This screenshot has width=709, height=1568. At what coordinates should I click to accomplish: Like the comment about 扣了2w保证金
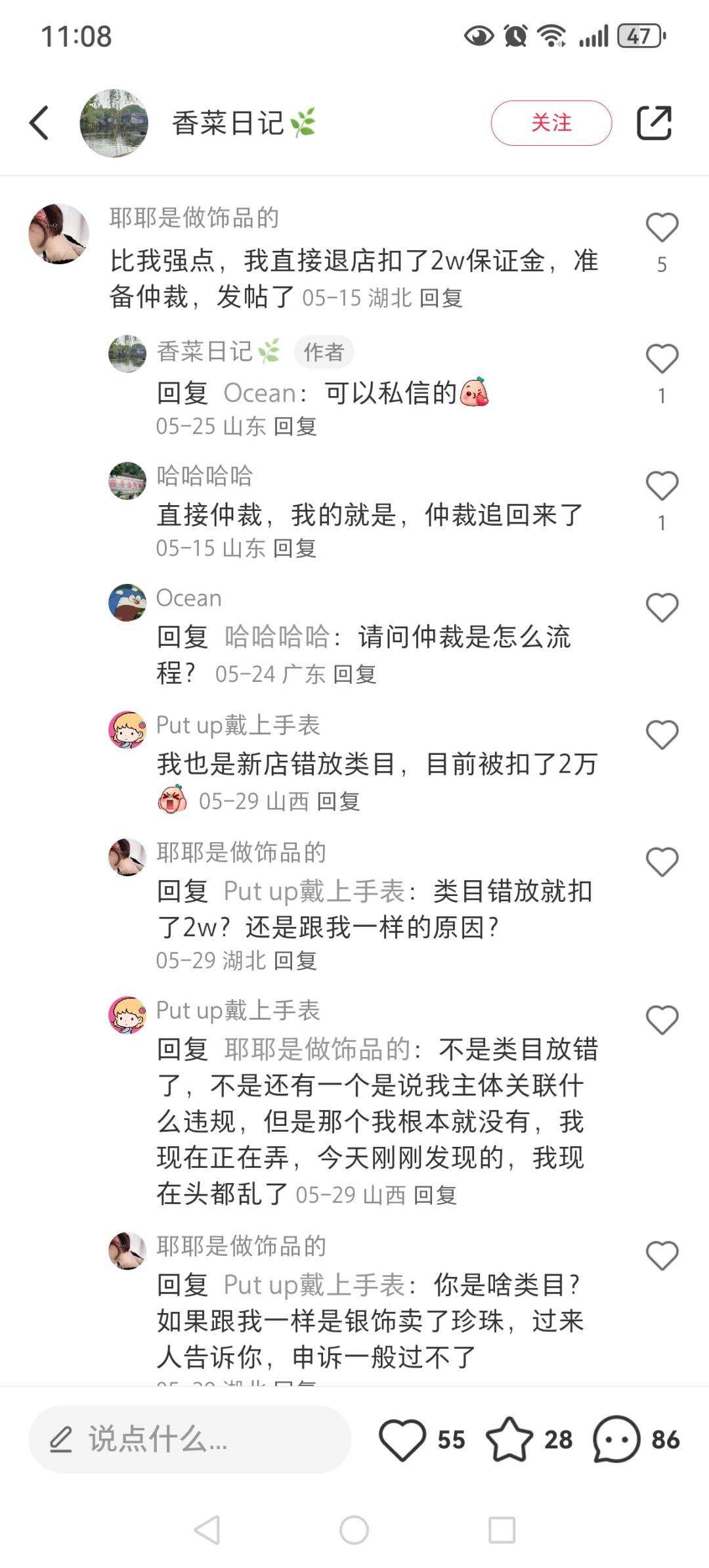(662, 228)
